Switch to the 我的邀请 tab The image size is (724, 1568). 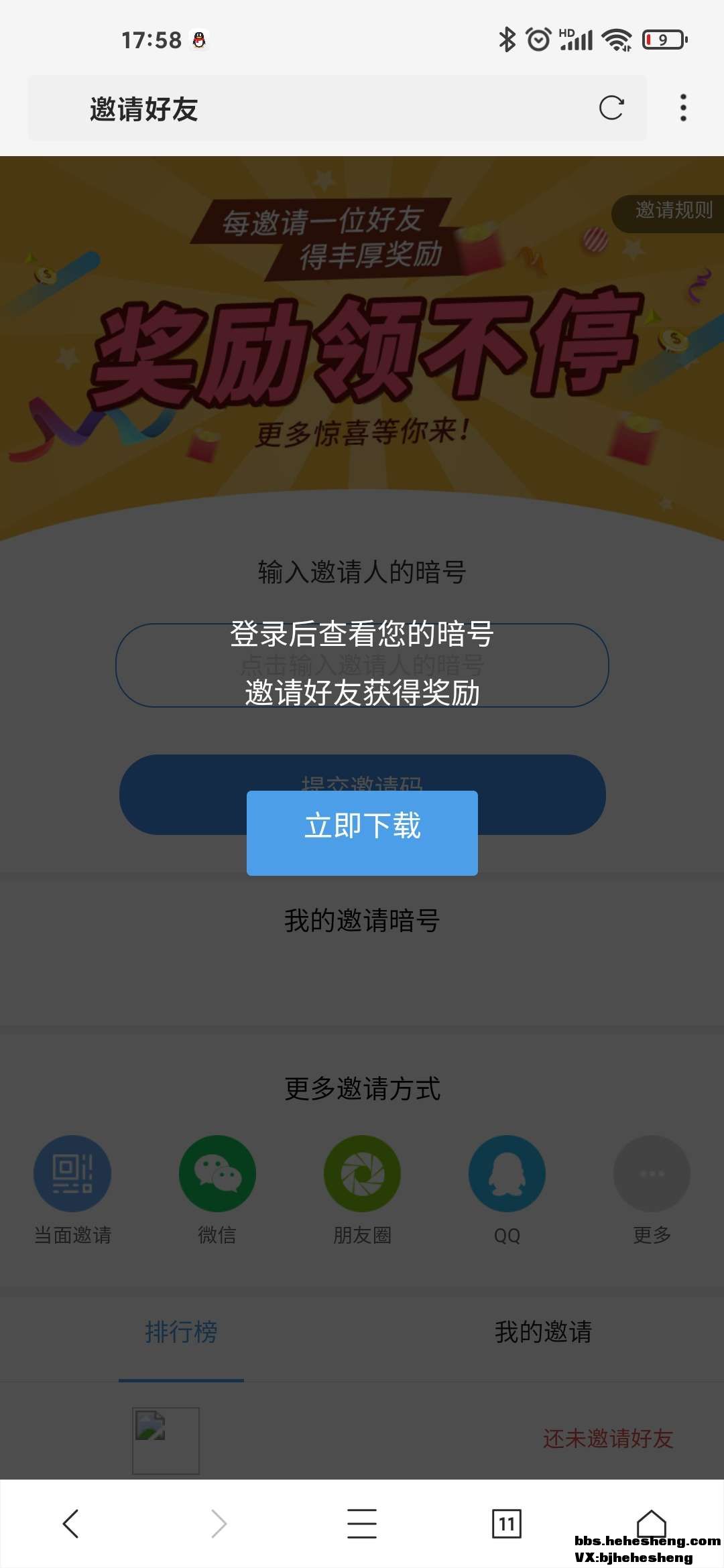click(543, 1332)
